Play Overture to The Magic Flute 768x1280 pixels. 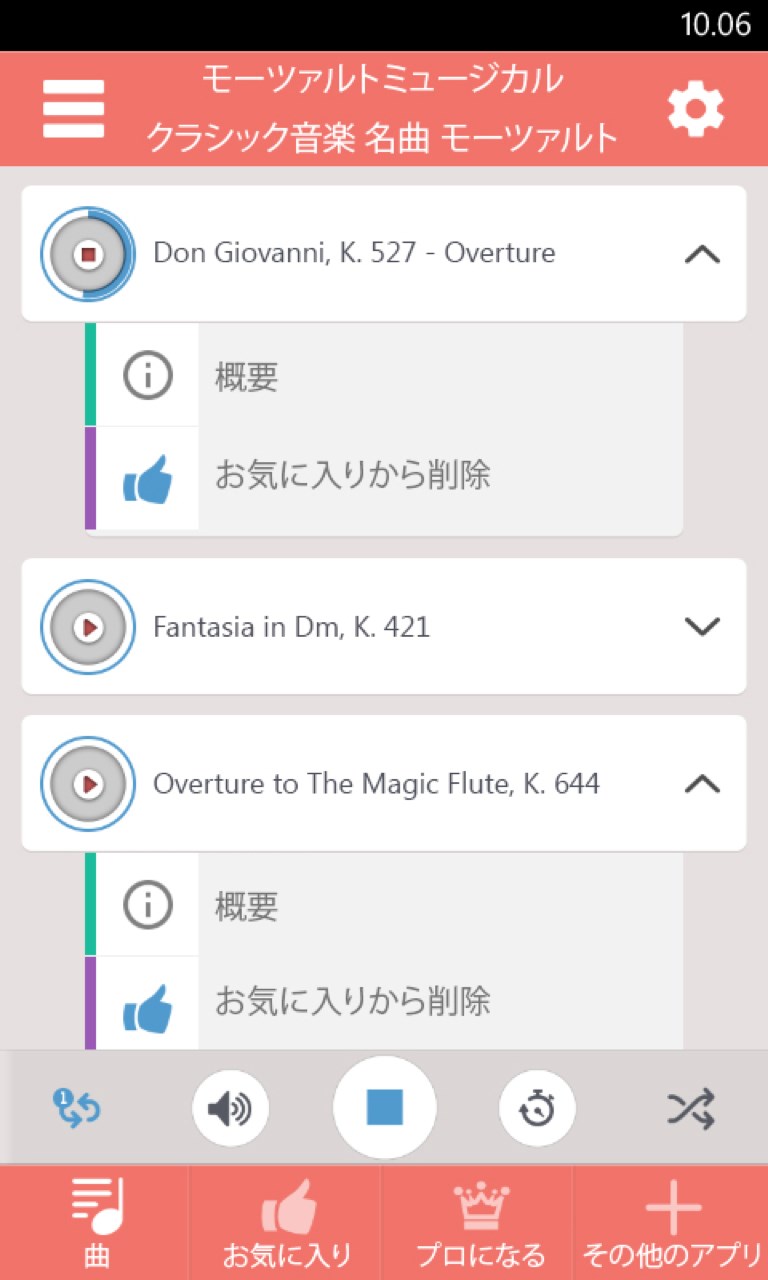click(88, 784)
